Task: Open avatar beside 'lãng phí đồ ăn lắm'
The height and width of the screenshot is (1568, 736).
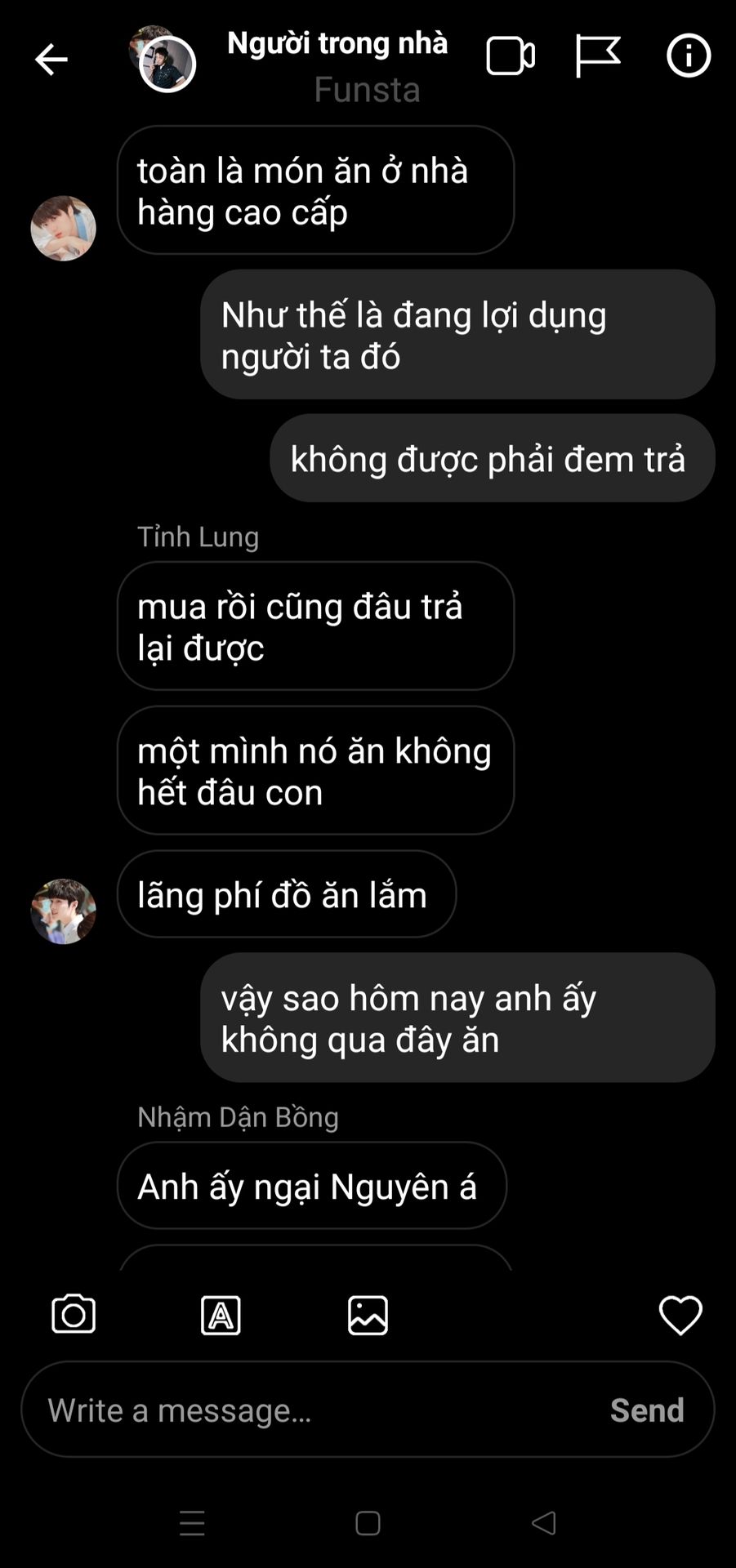Action: [63, 911]
